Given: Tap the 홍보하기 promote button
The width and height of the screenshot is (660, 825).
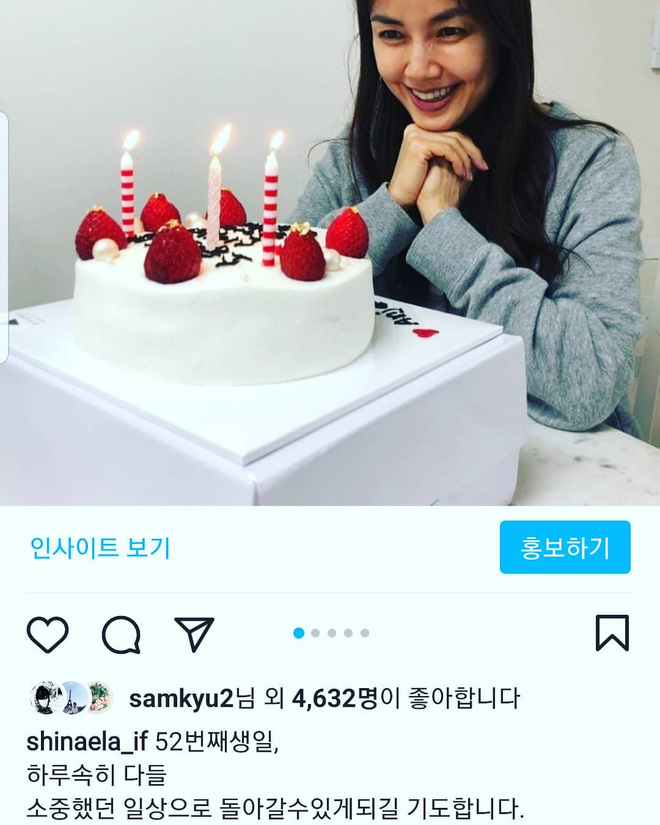Looking at the screenshot, I should [x=565, y=547].
